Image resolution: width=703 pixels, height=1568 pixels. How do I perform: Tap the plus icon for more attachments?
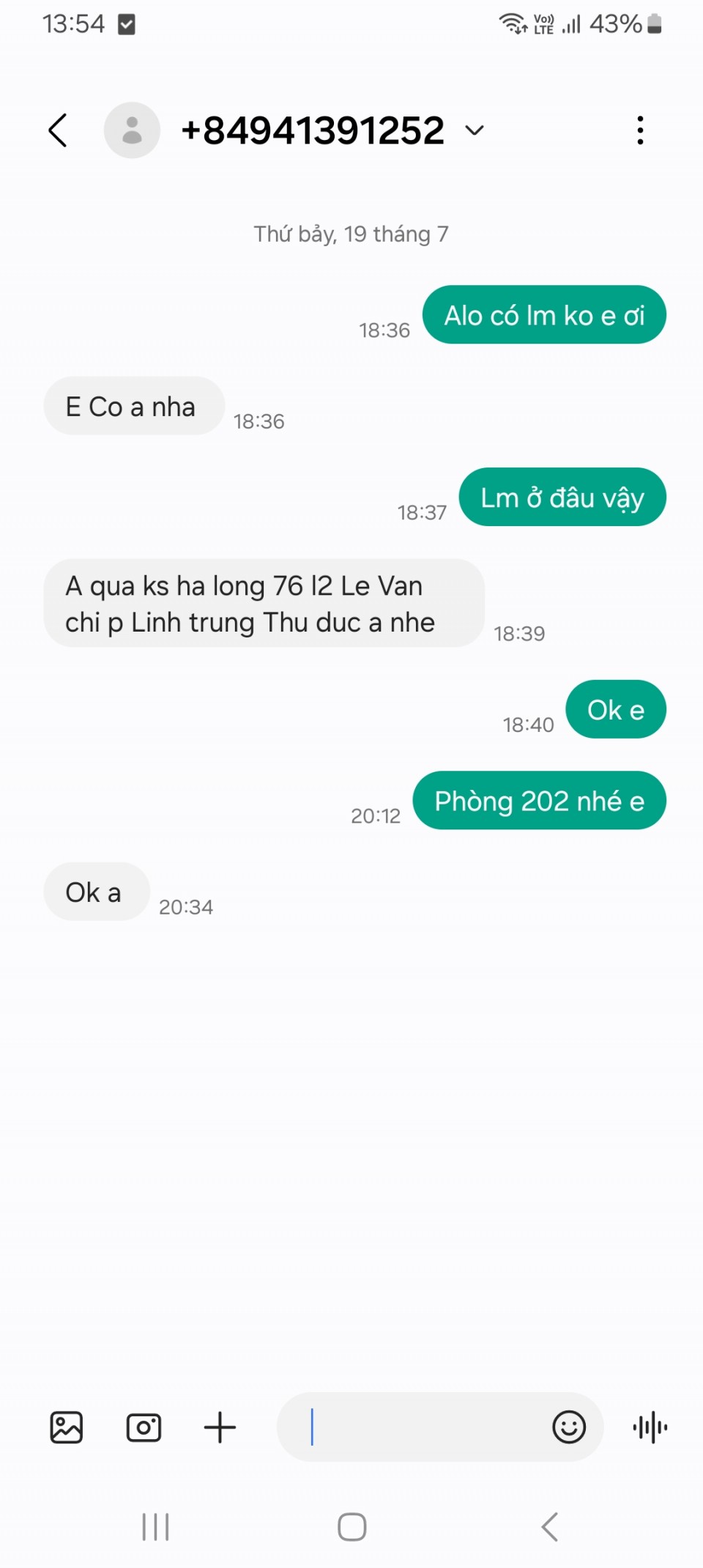(x=220, y=1427)
